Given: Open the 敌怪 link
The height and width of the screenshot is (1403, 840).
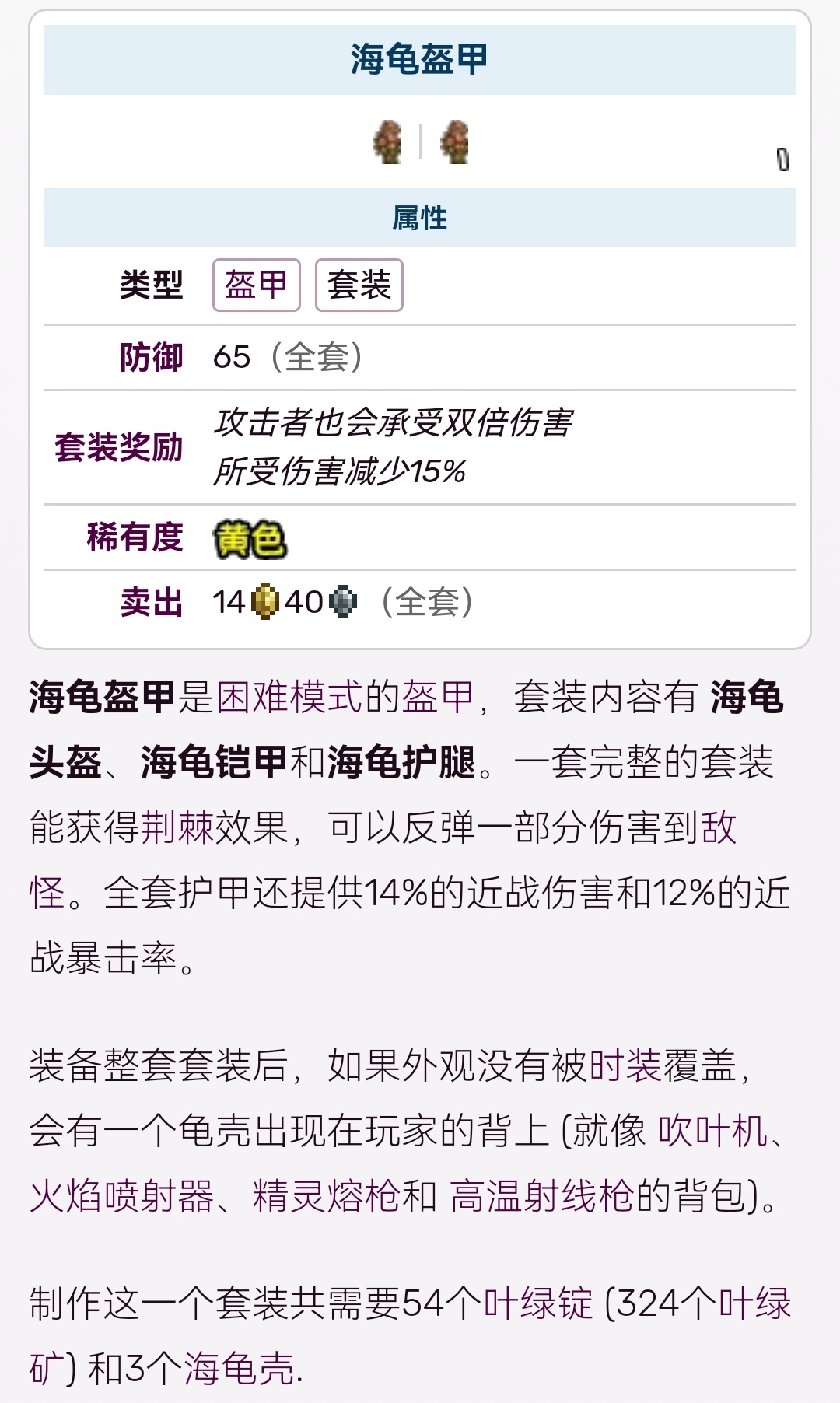Looking at the screenshot, I should pos(718,827).
